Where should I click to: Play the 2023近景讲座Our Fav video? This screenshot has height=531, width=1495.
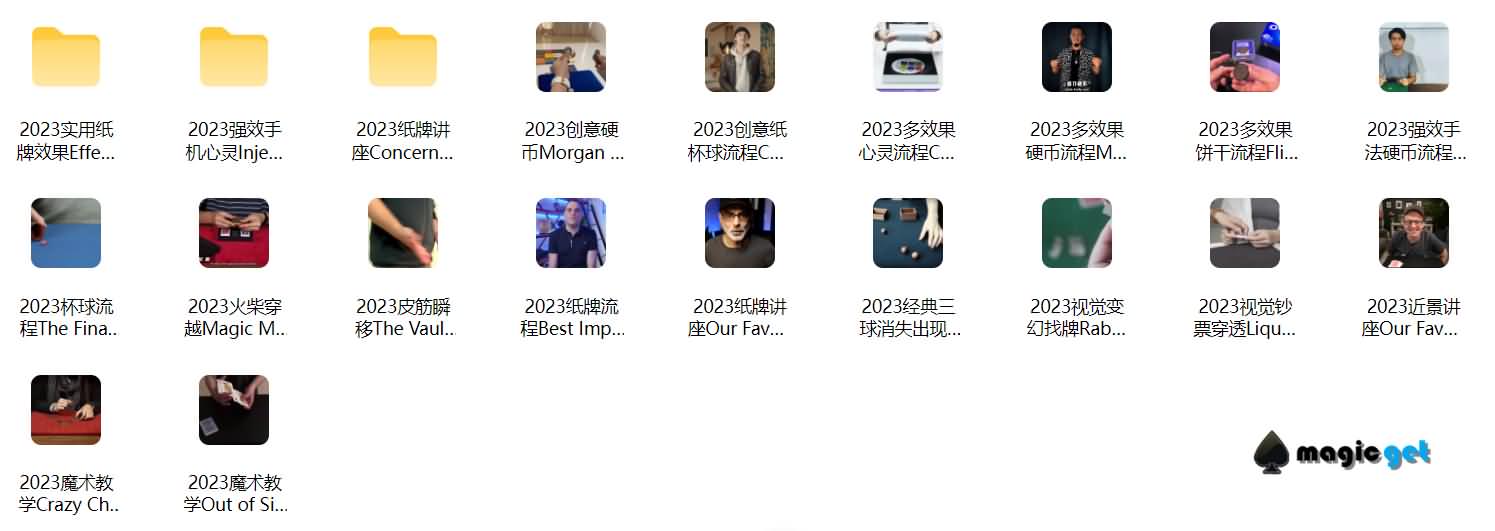coord(1414,233)
